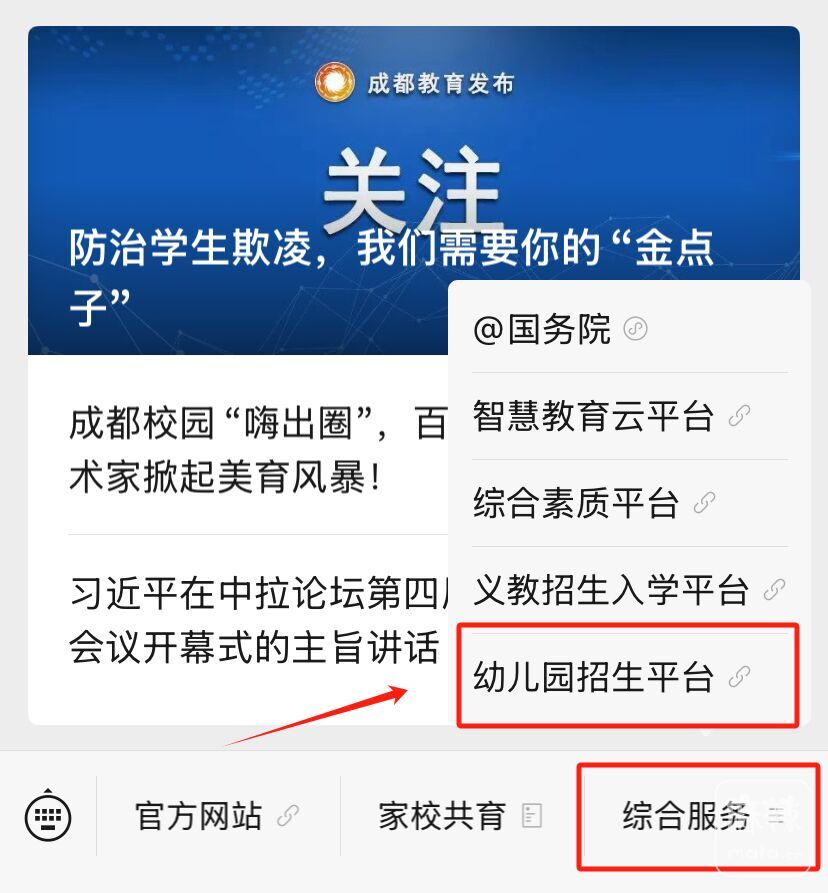The image size is (828, 893).
Task: Open the 官方网站 menu link
Action: tap(217, 816)
